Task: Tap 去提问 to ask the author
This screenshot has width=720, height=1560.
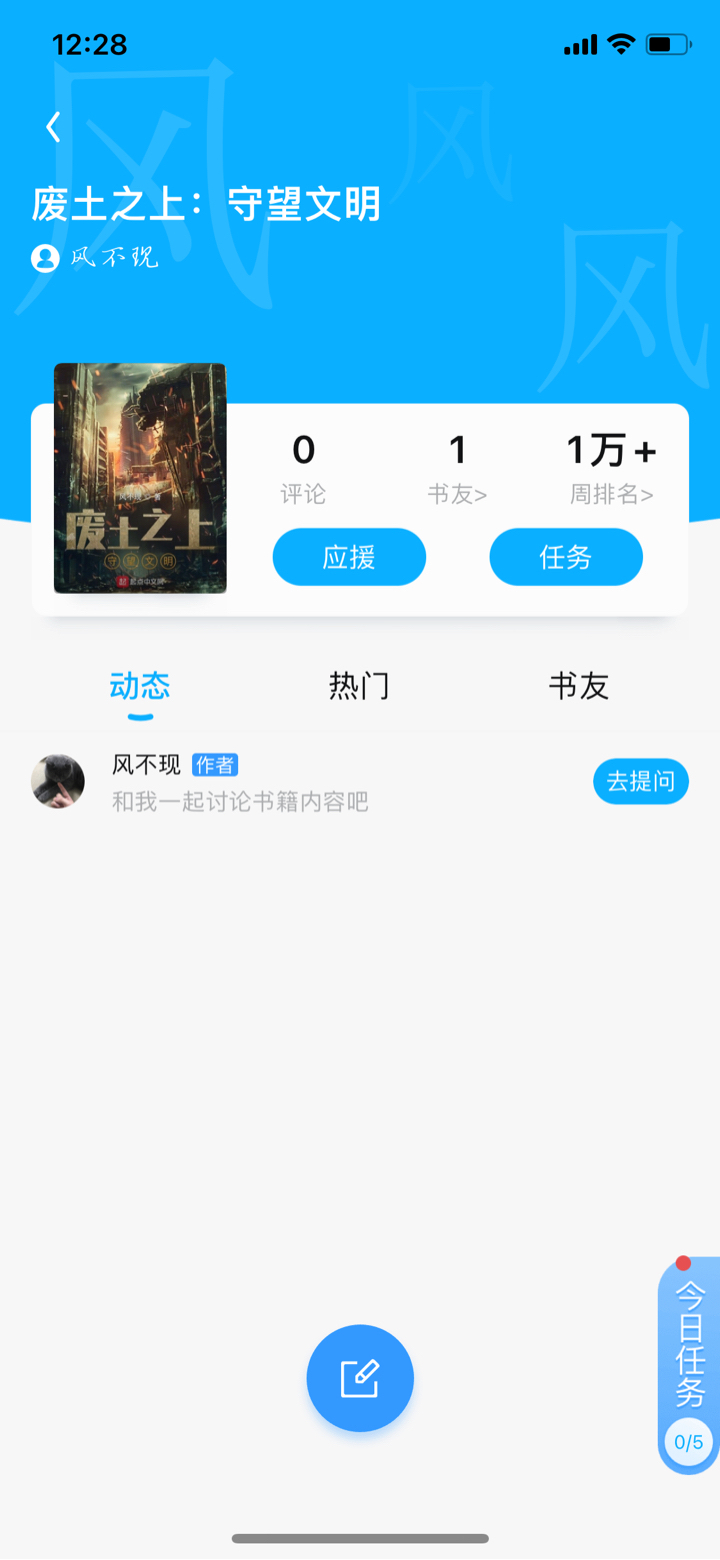Action: click(x=641, y=782)
